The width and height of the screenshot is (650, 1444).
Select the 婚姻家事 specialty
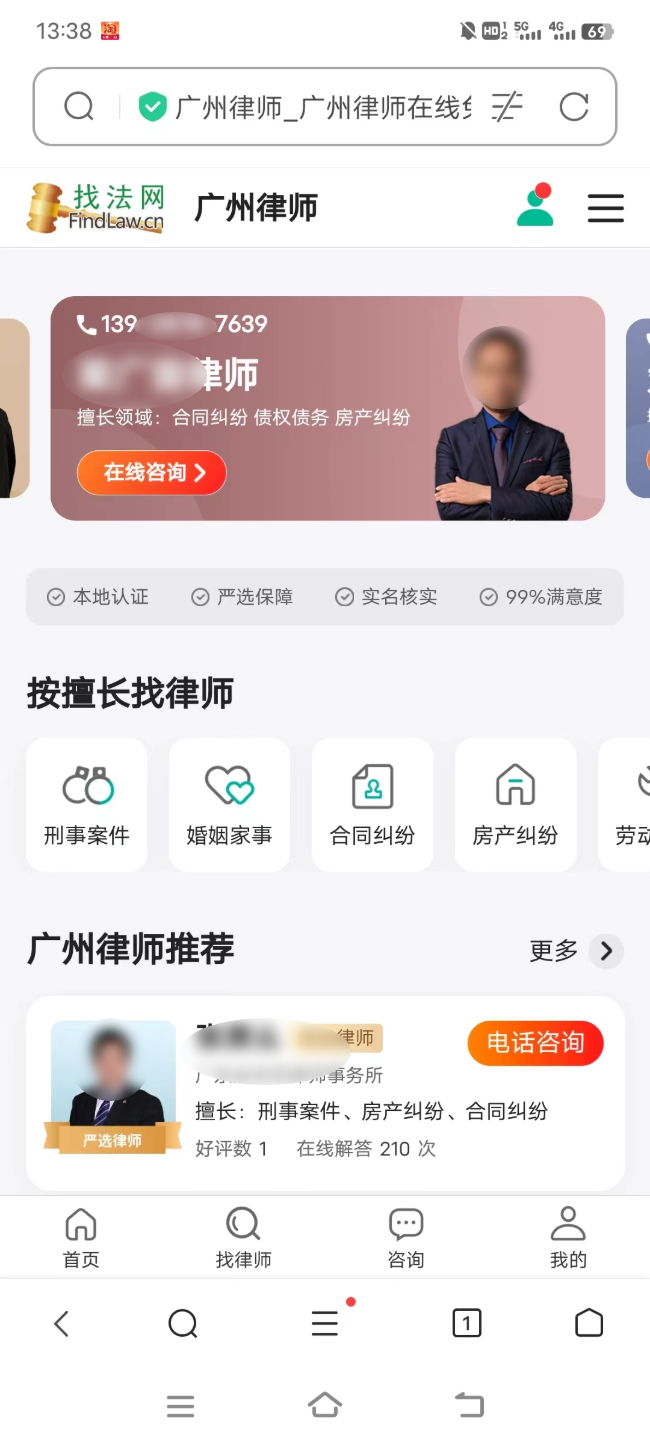tap(229, 805)
